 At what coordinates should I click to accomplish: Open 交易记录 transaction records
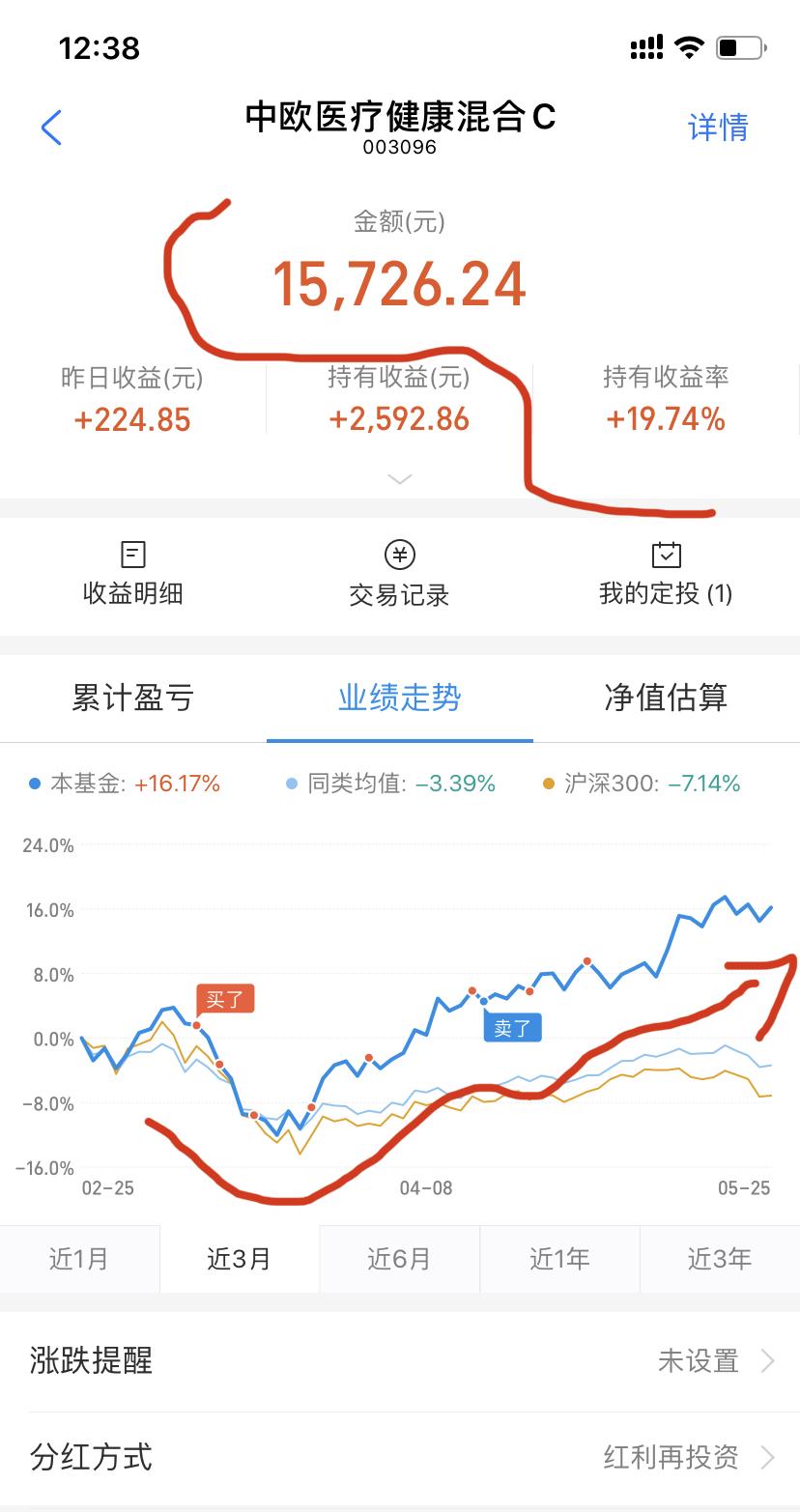pyautogui.click(x=400, y=574)
